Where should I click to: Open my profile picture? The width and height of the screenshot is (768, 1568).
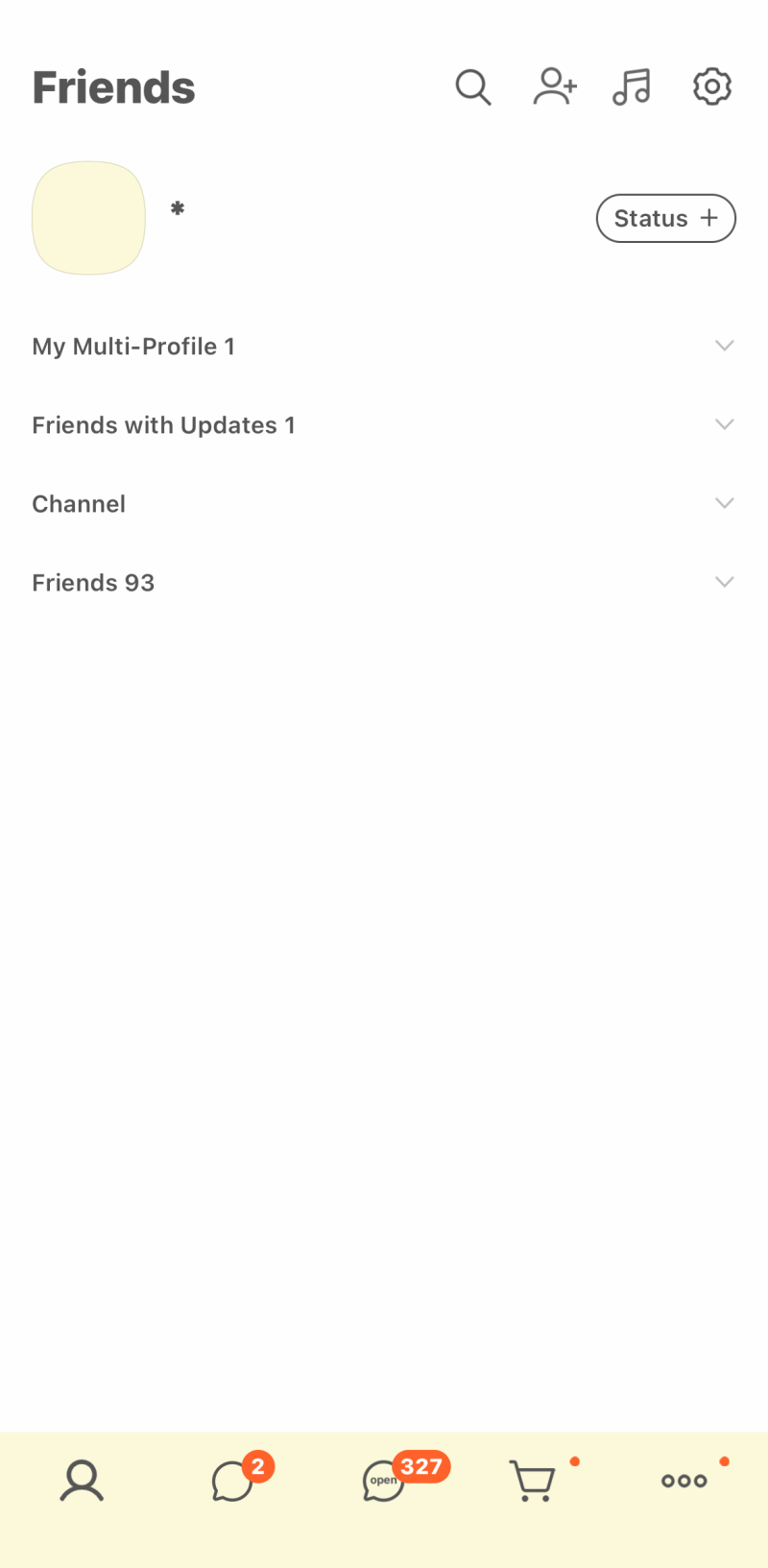88,218
